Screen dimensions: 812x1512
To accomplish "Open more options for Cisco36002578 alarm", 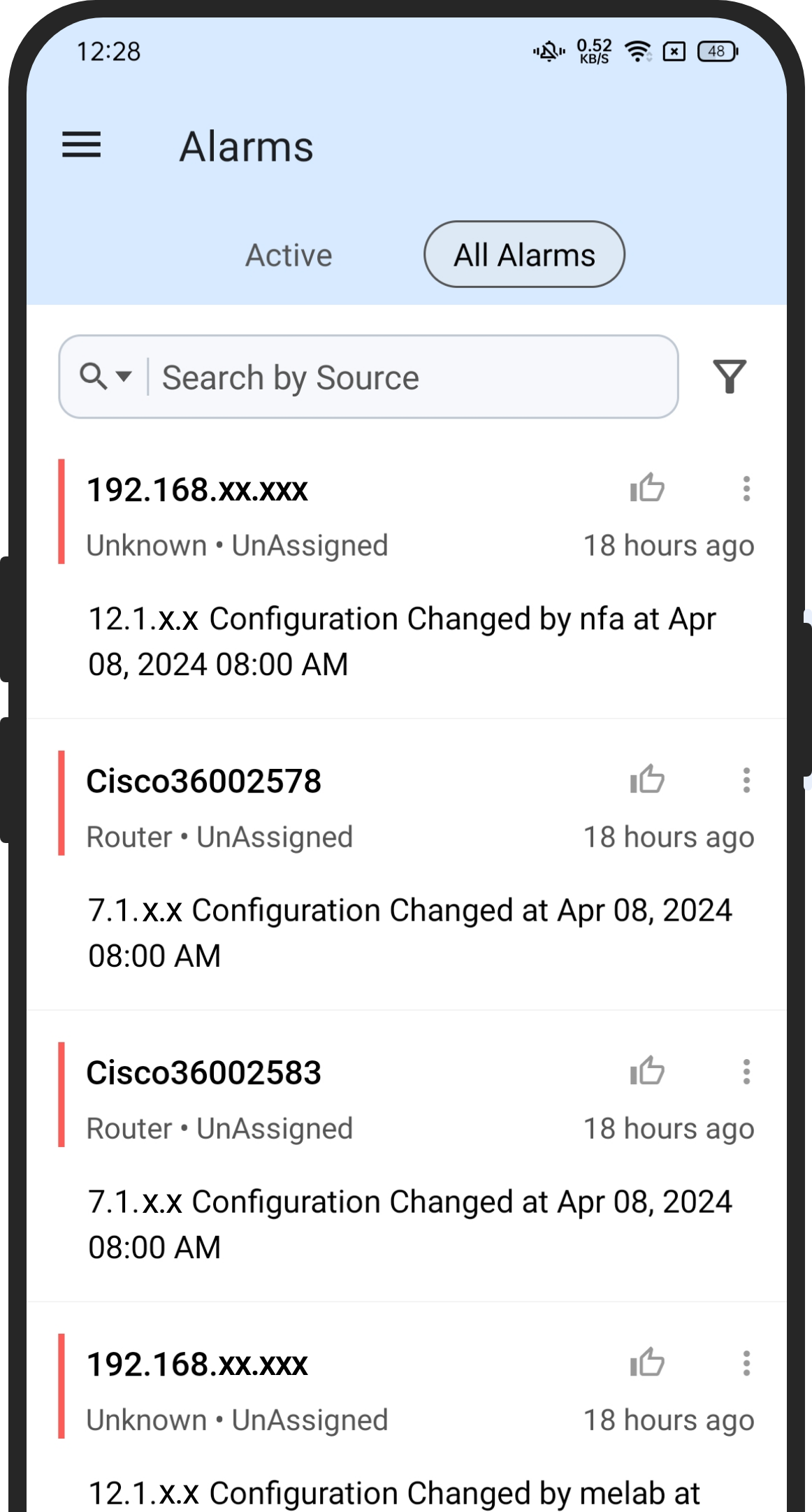I will click(x=746, y=780).
